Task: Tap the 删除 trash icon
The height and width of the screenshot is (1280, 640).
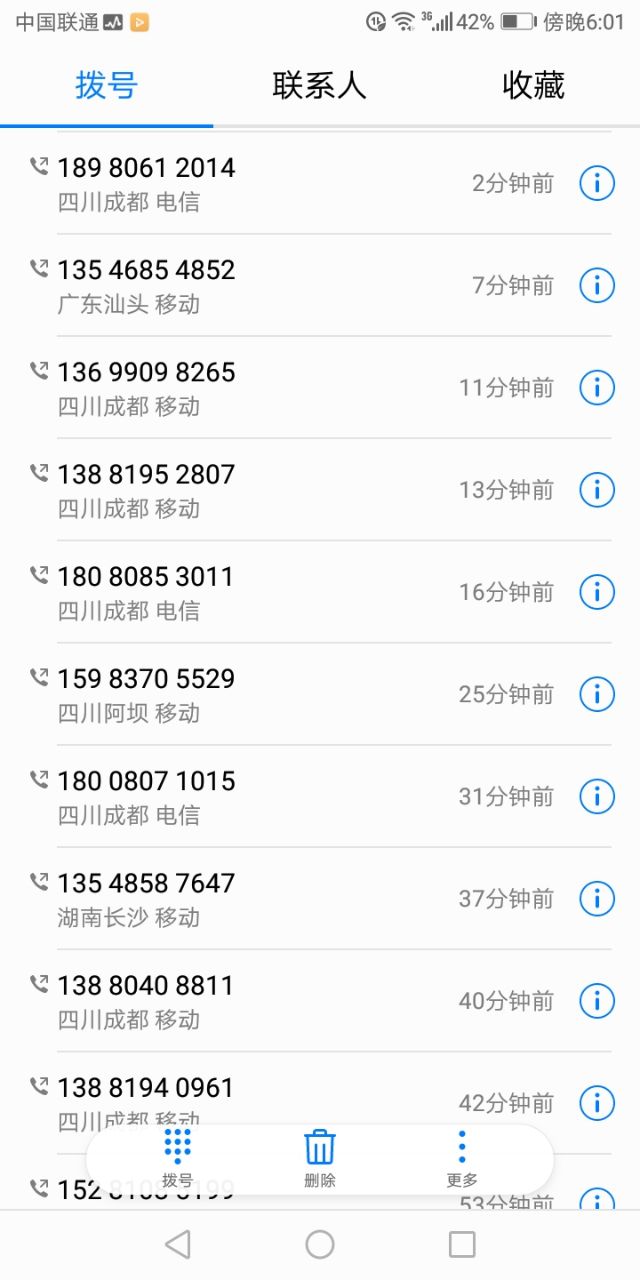Action: (320, 1159)
